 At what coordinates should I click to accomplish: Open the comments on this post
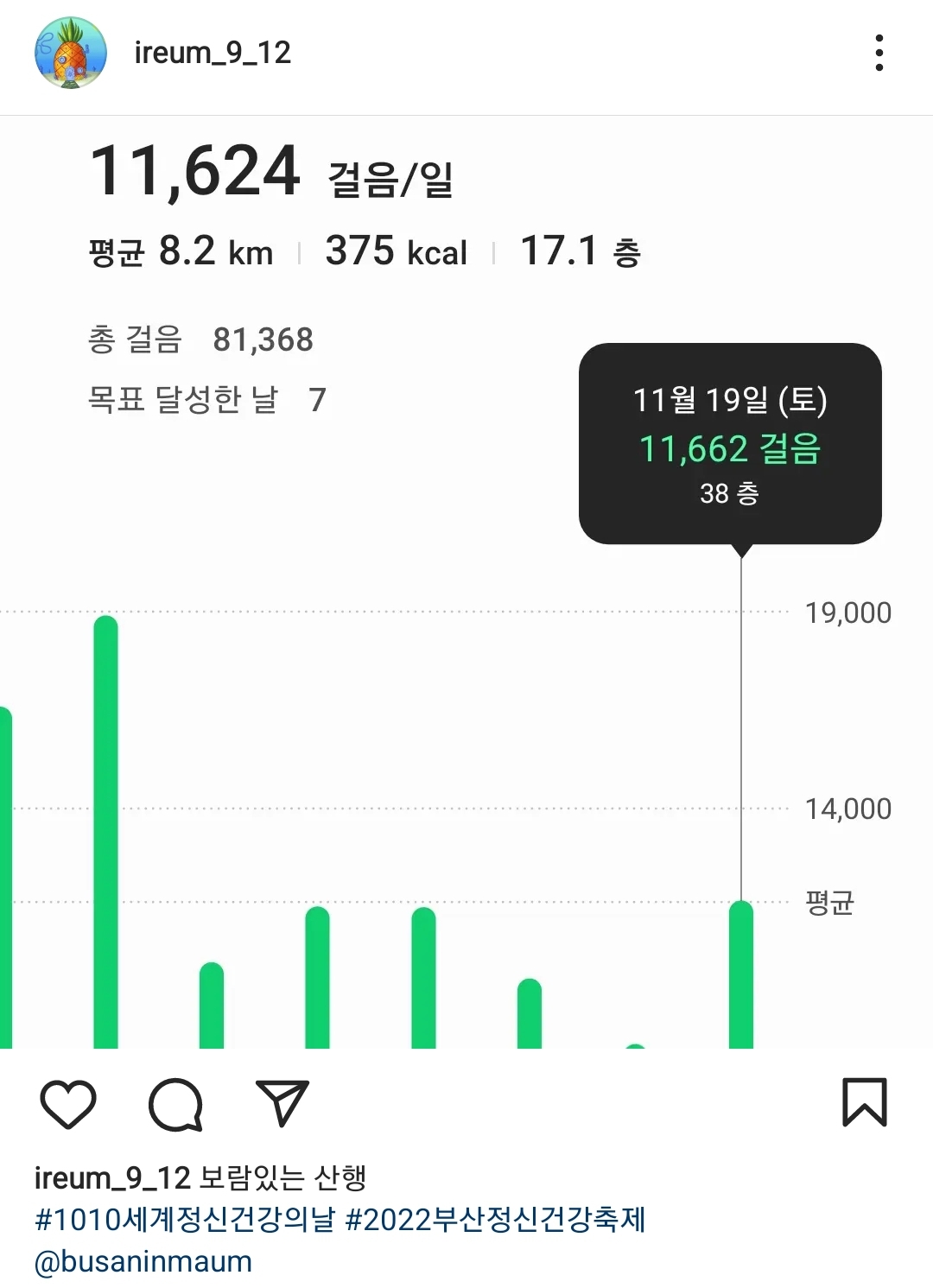pos(175,1103)
